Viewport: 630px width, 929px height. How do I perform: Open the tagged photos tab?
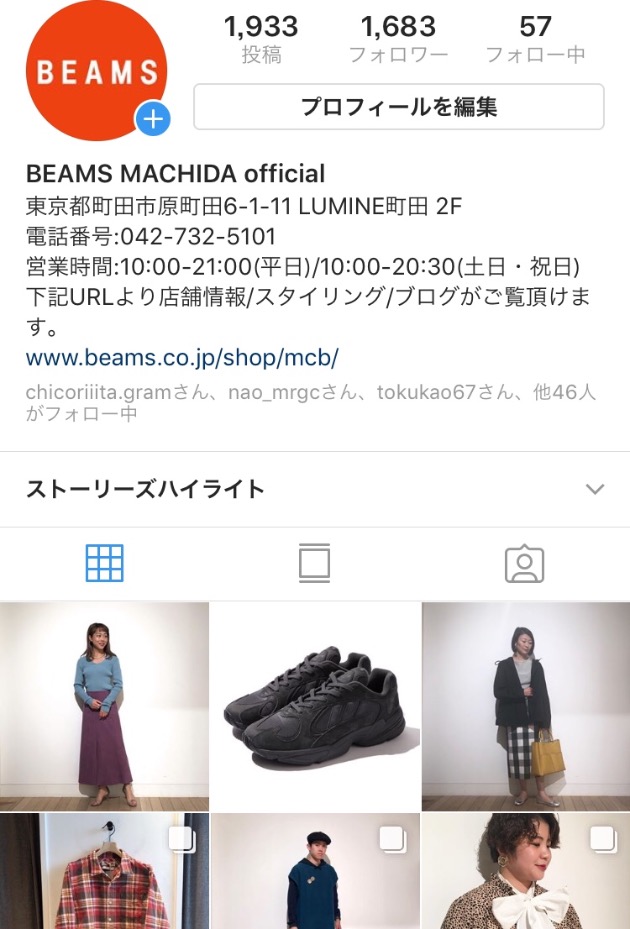(524, 564)
